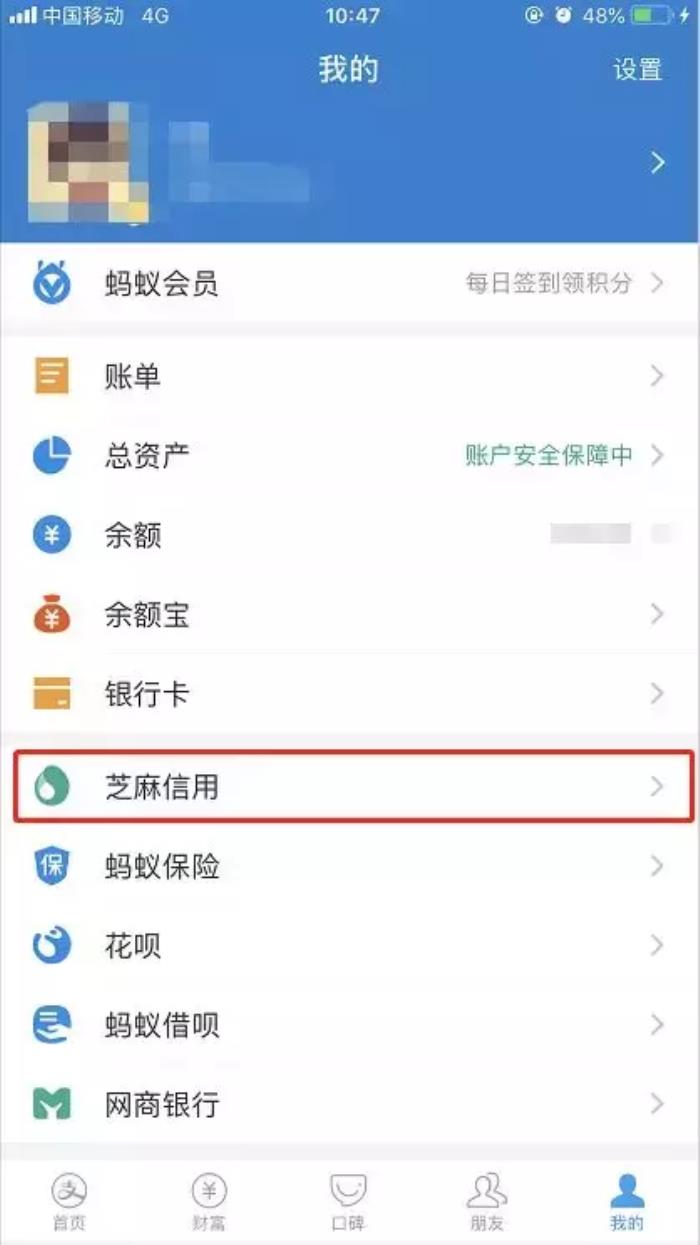Open the 账单 row
The width and height of the screenshot is (700, 1245).
(x=350, y=377)
